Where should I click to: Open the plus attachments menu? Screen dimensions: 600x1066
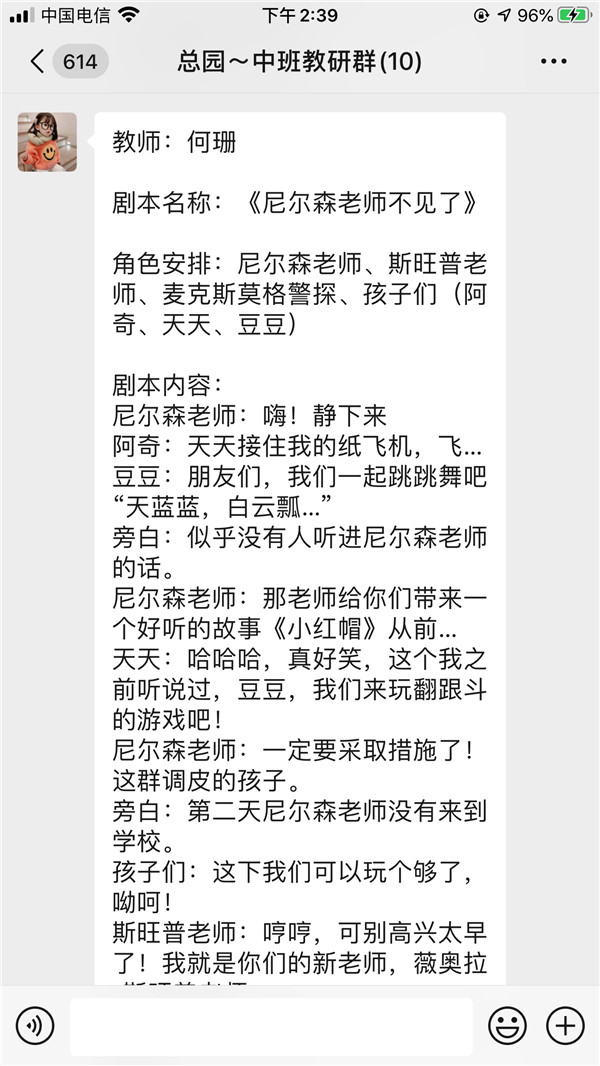click(565, 1026)
